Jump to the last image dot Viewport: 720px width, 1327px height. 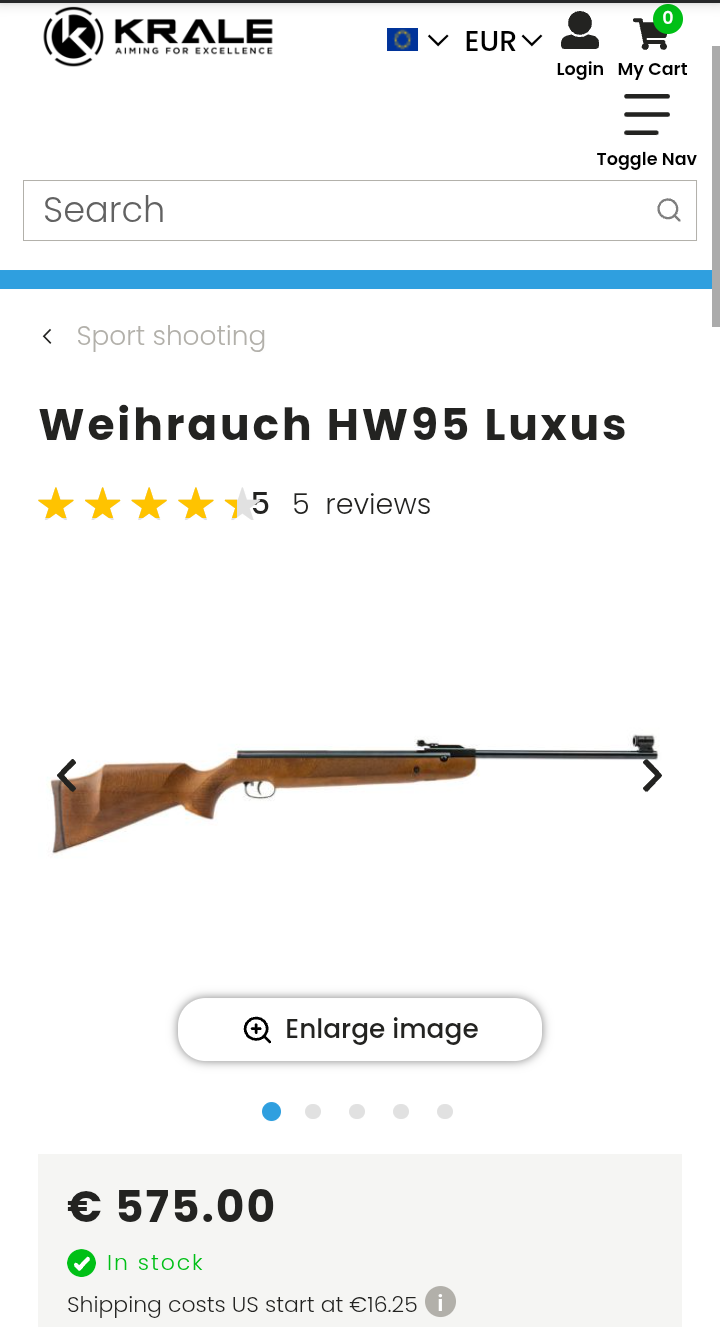[445, 1111]
